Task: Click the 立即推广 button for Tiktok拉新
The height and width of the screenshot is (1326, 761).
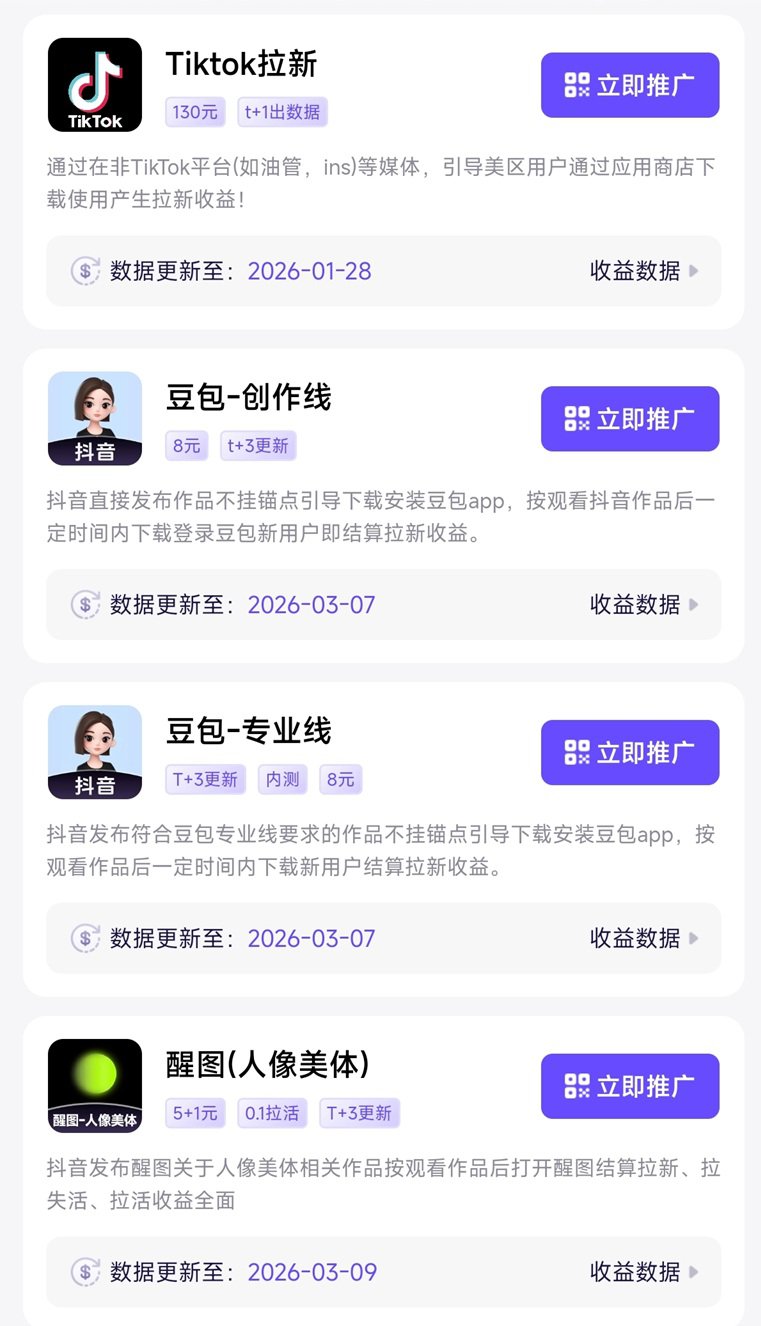Action: [630, 85]
